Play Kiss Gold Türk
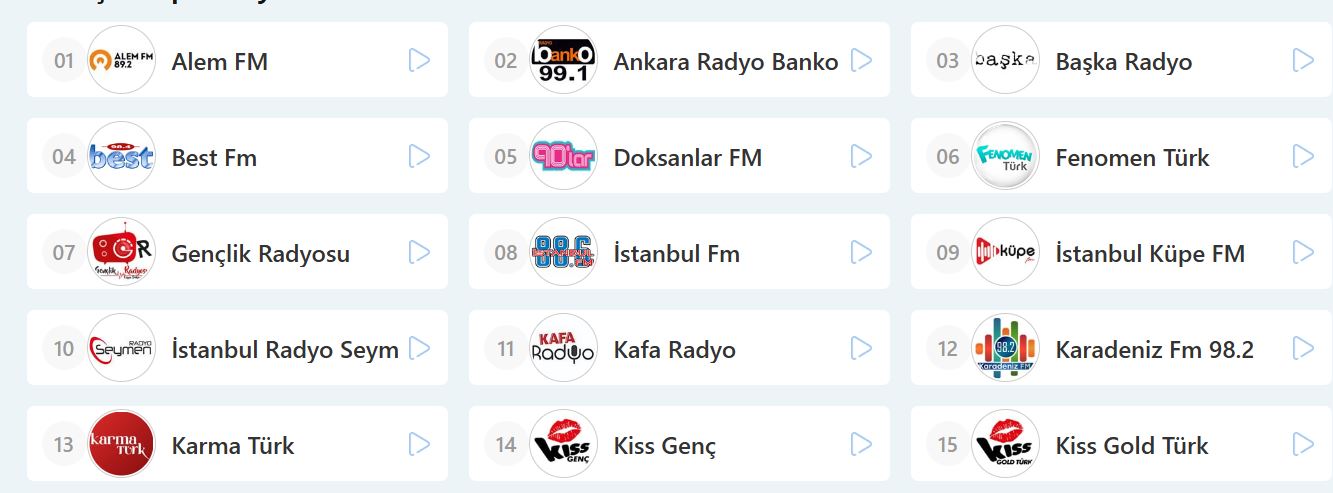 (x=1302, y=445)
